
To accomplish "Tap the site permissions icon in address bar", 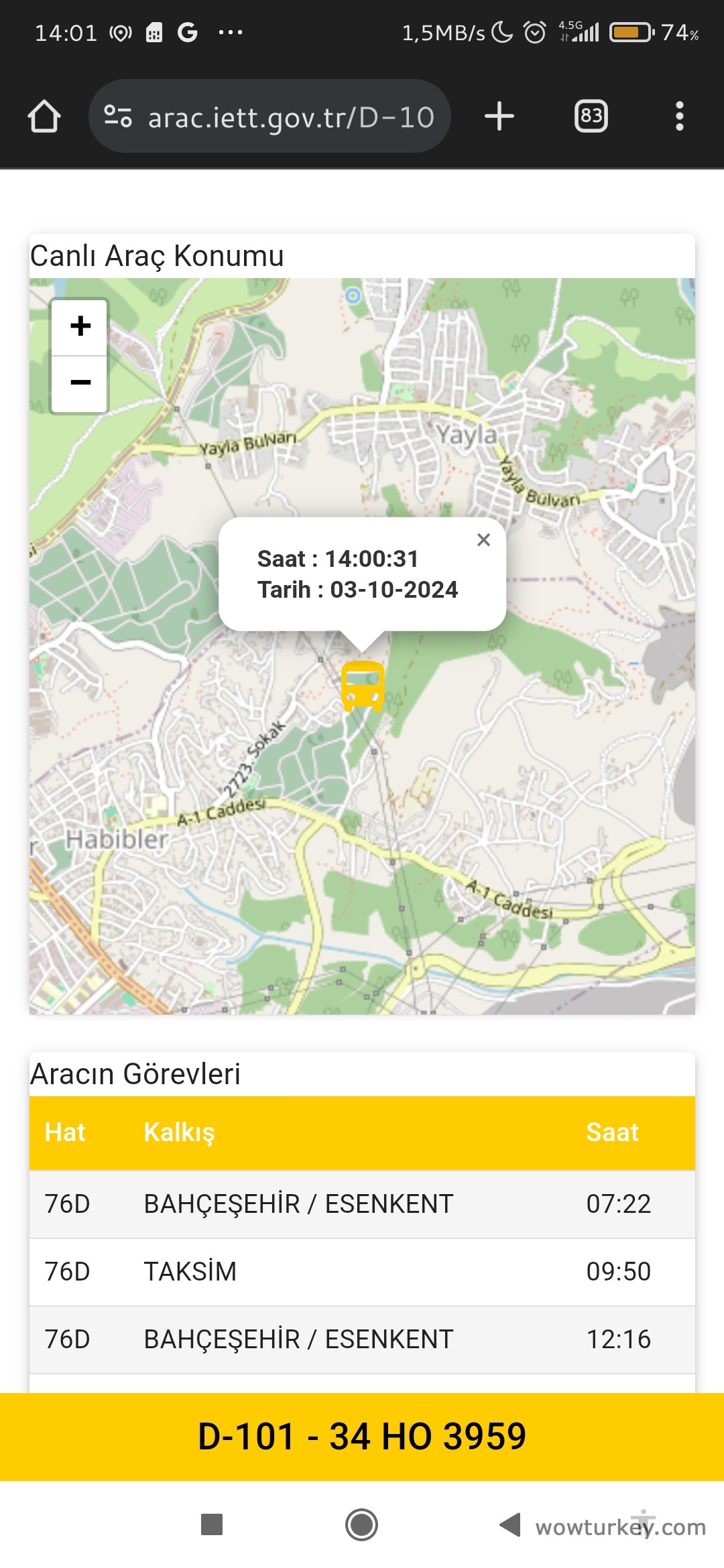I will click(x=117, y=115).
